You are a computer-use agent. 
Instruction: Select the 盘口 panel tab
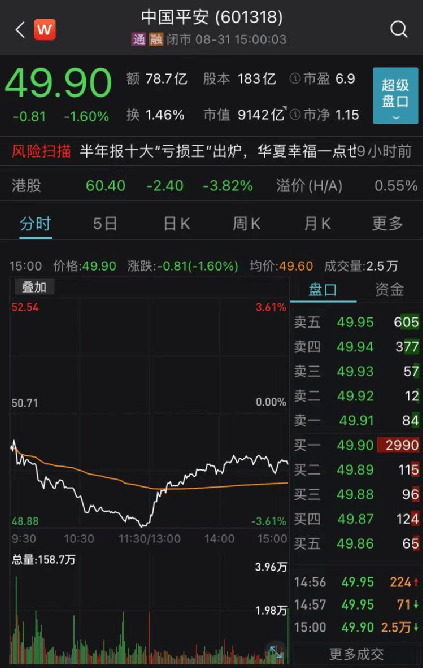pyautogui.click(x=323, y=290)
